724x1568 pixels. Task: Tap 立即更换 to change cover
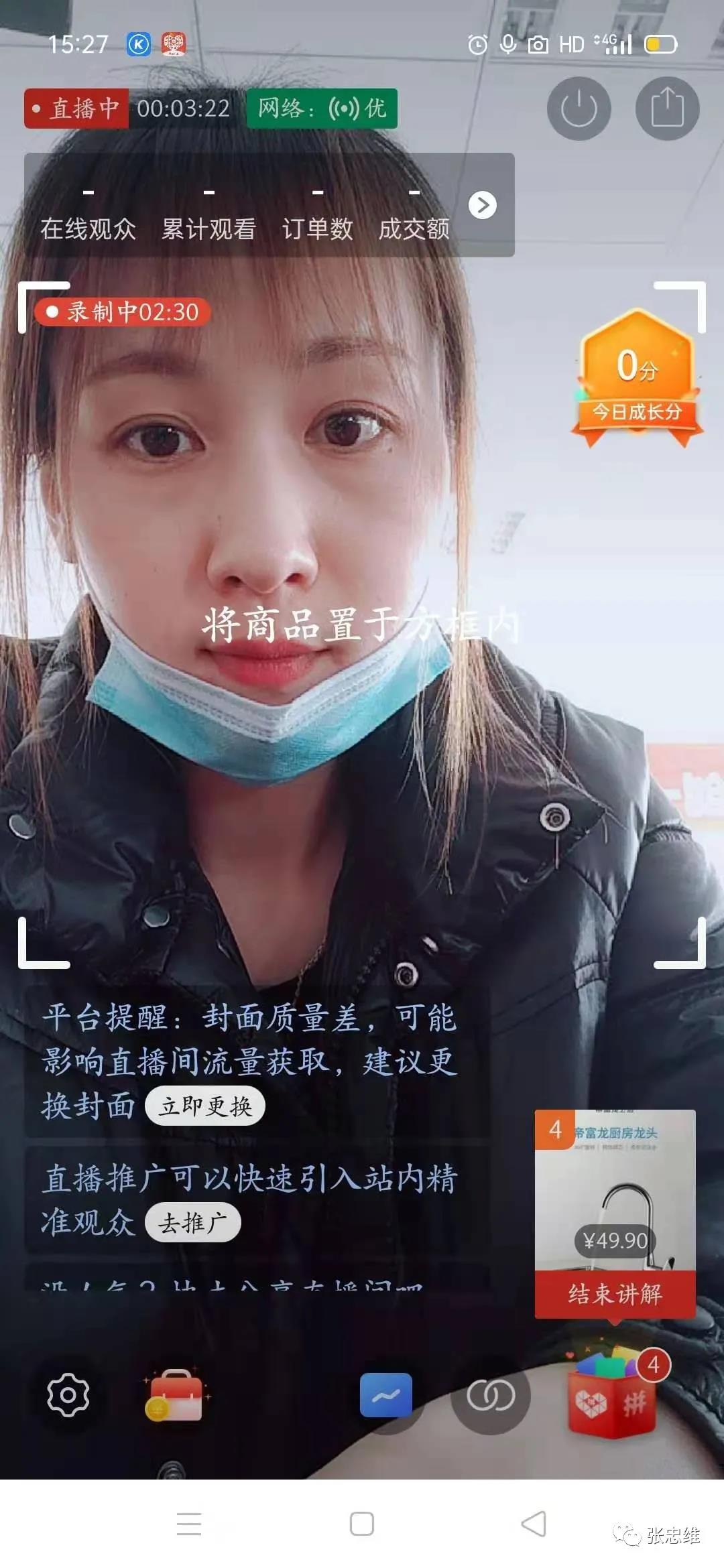point(205,1106)
